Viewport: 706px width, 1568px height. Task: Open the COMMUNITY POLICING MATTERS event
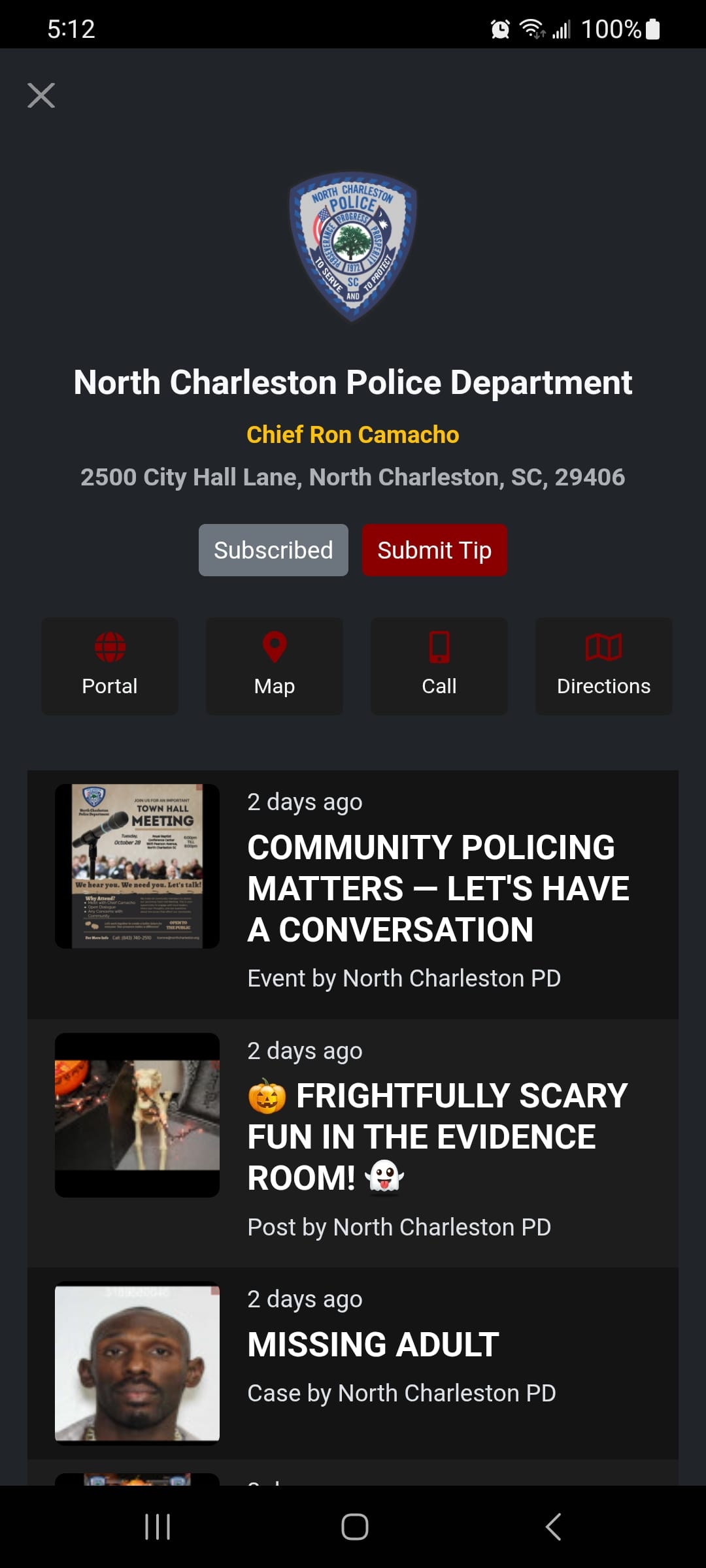(x=438, y=889)
